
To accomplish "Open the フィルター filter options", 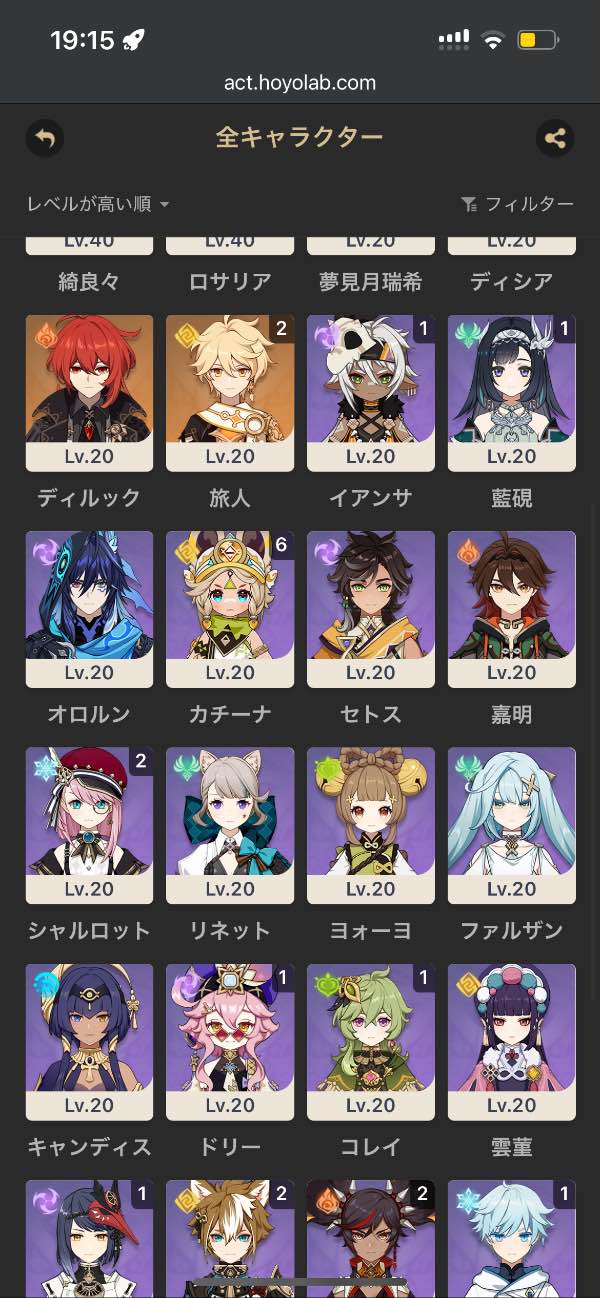I will (x=517, y=204).
